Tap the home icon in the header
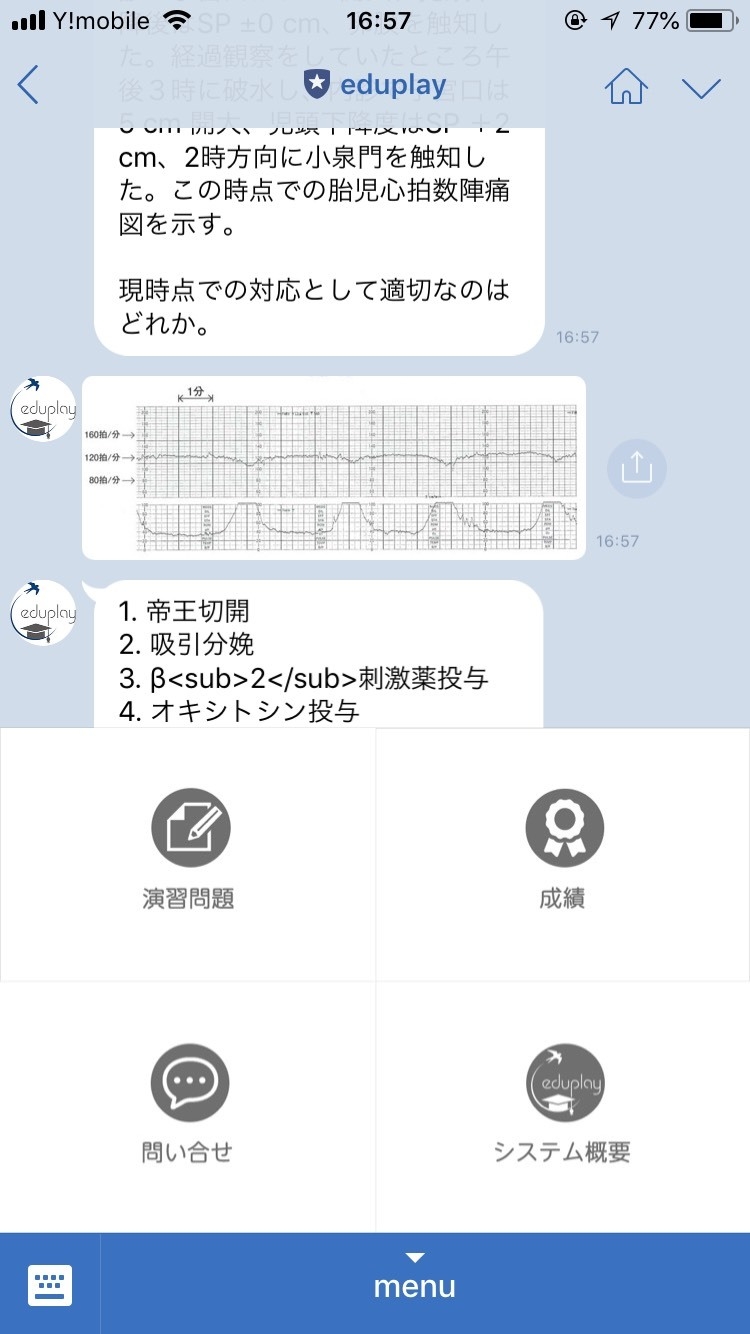Screen dimensions: 750x1334 (x=626, y=86)
